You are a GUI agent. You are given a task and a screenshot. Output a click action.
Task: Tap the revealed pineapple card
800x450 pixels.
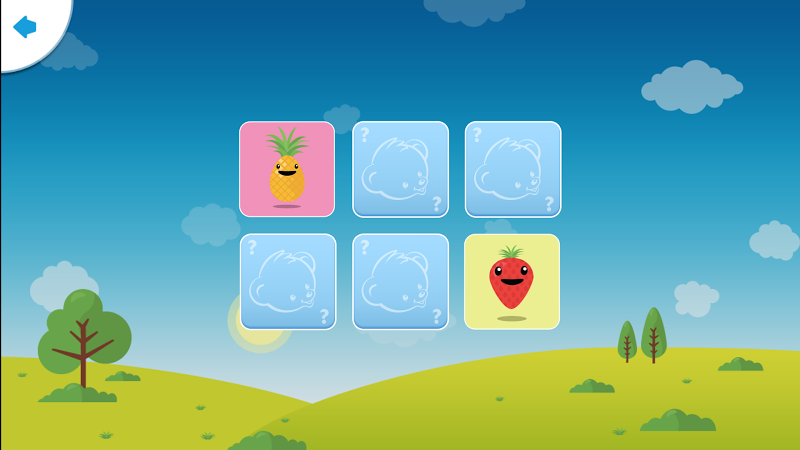287,169
